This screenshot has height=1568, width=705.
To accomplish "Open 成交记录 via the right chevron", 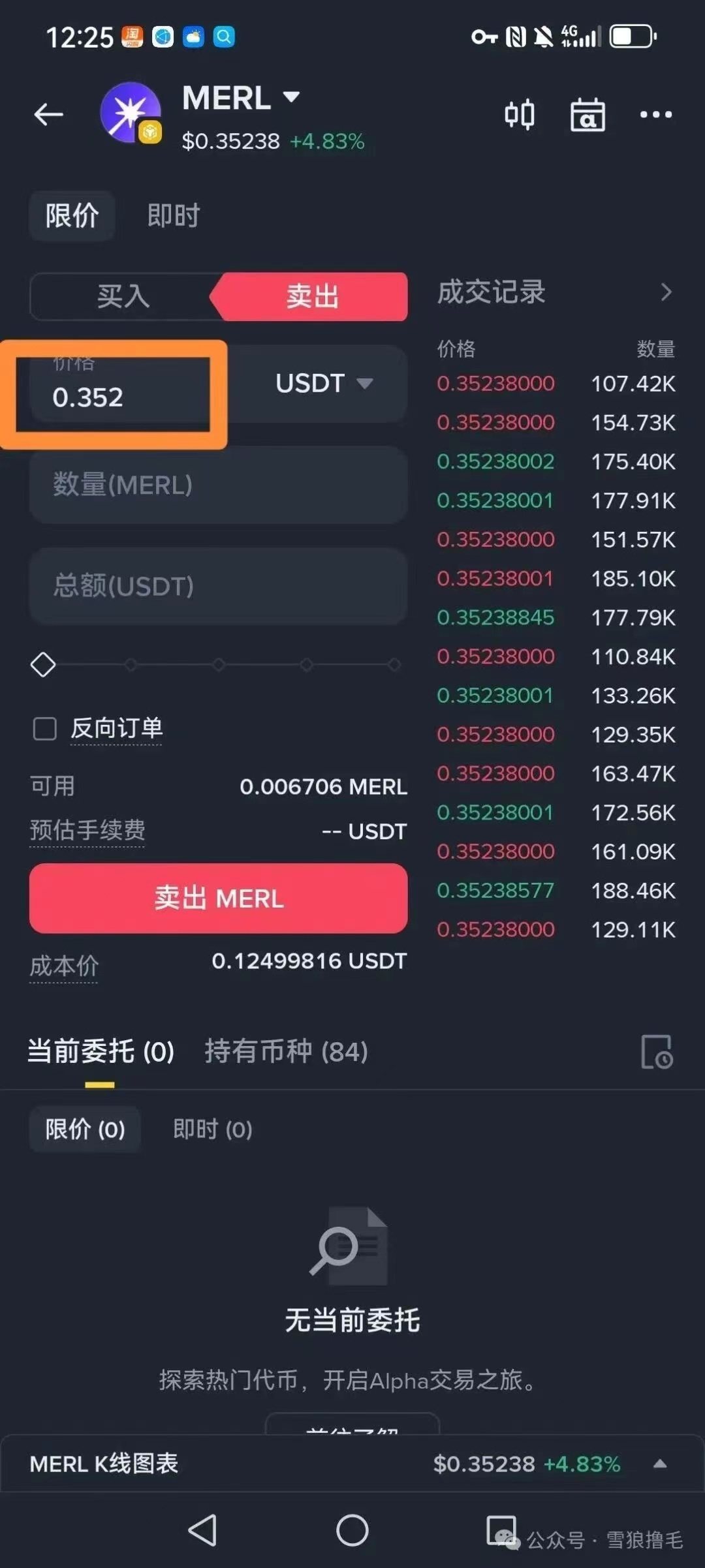I will (666, 293).
